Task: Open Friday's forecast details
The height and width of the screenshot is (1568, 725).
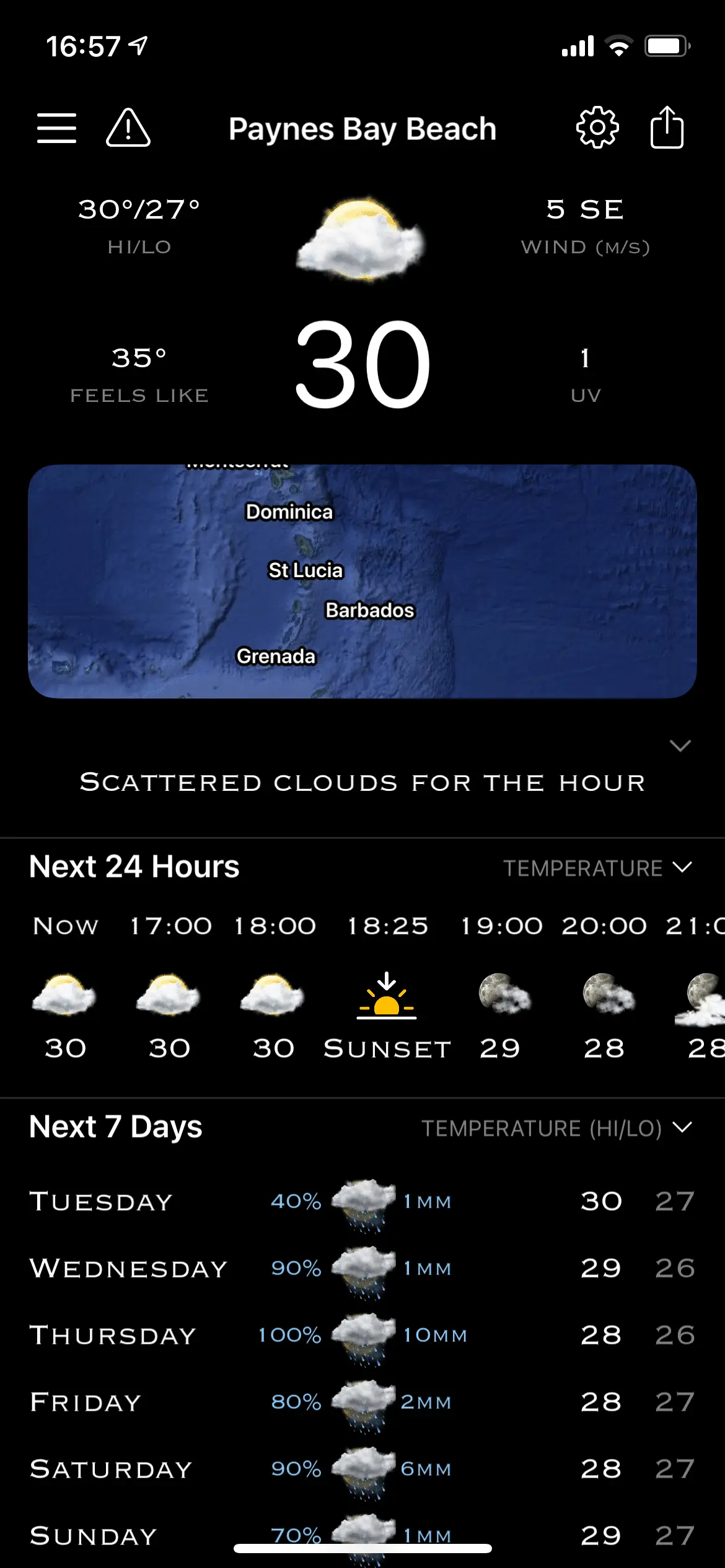Action: [362, 1402]
